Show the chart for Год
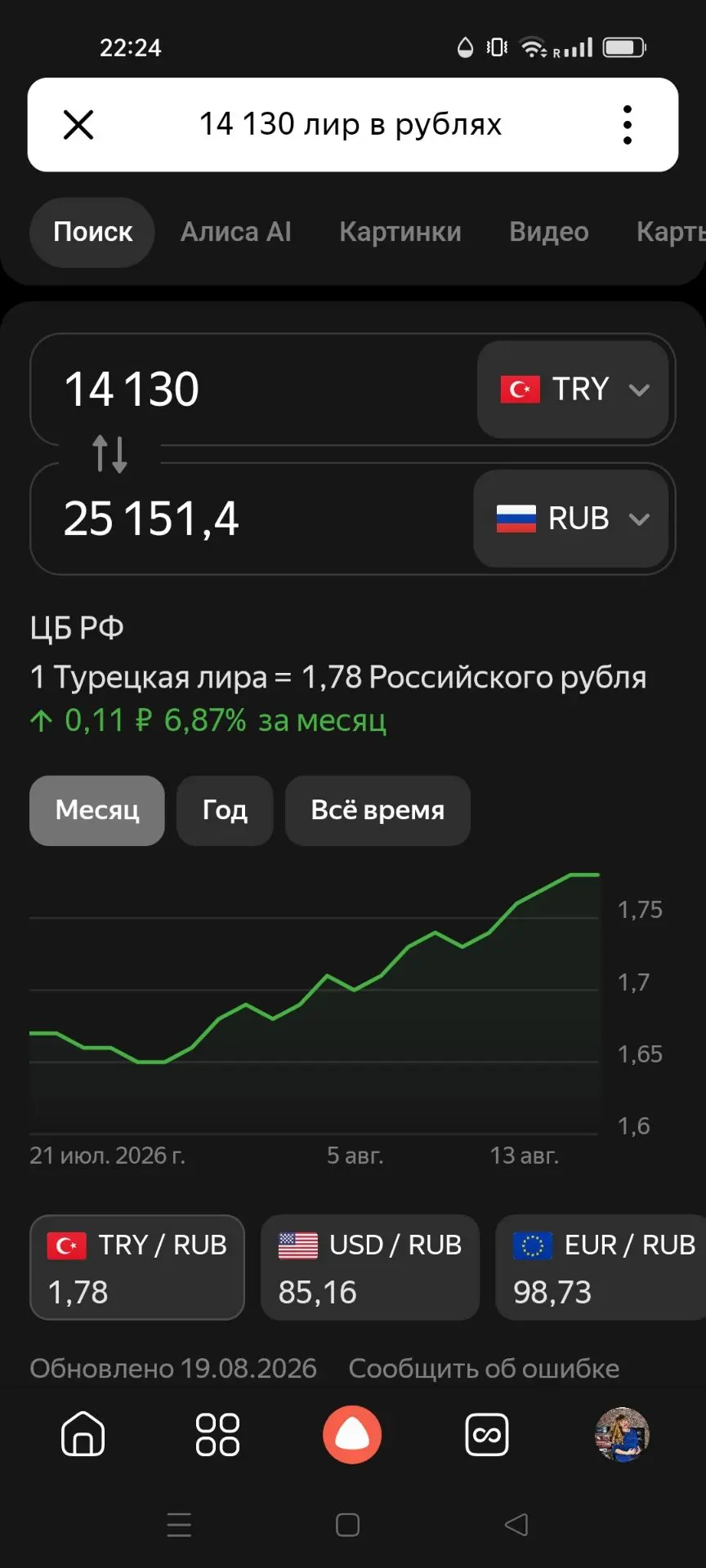The width and height of the screenshot is (706, 1568). [225, 810]
